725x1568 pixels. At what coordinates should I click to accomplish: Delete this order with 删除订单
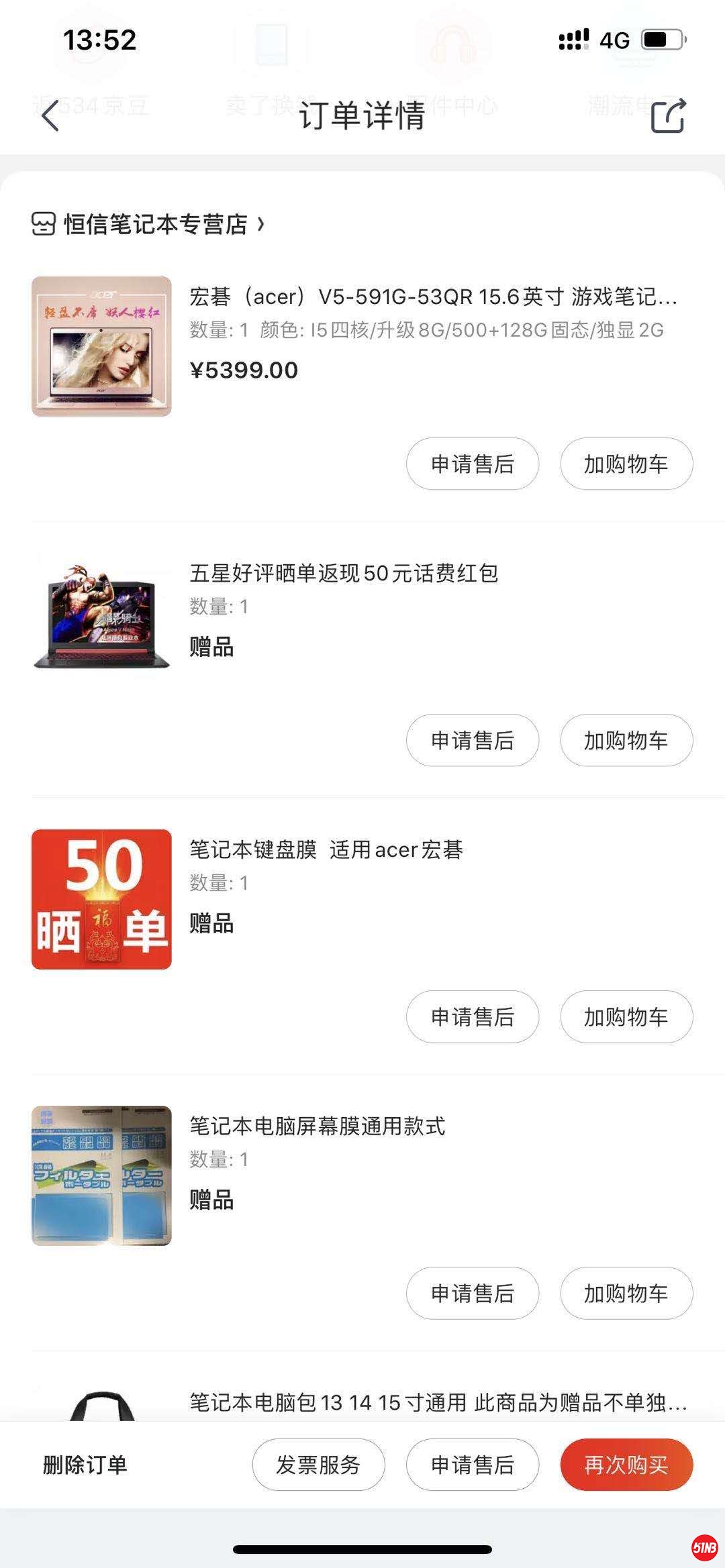coord(85,1465)
